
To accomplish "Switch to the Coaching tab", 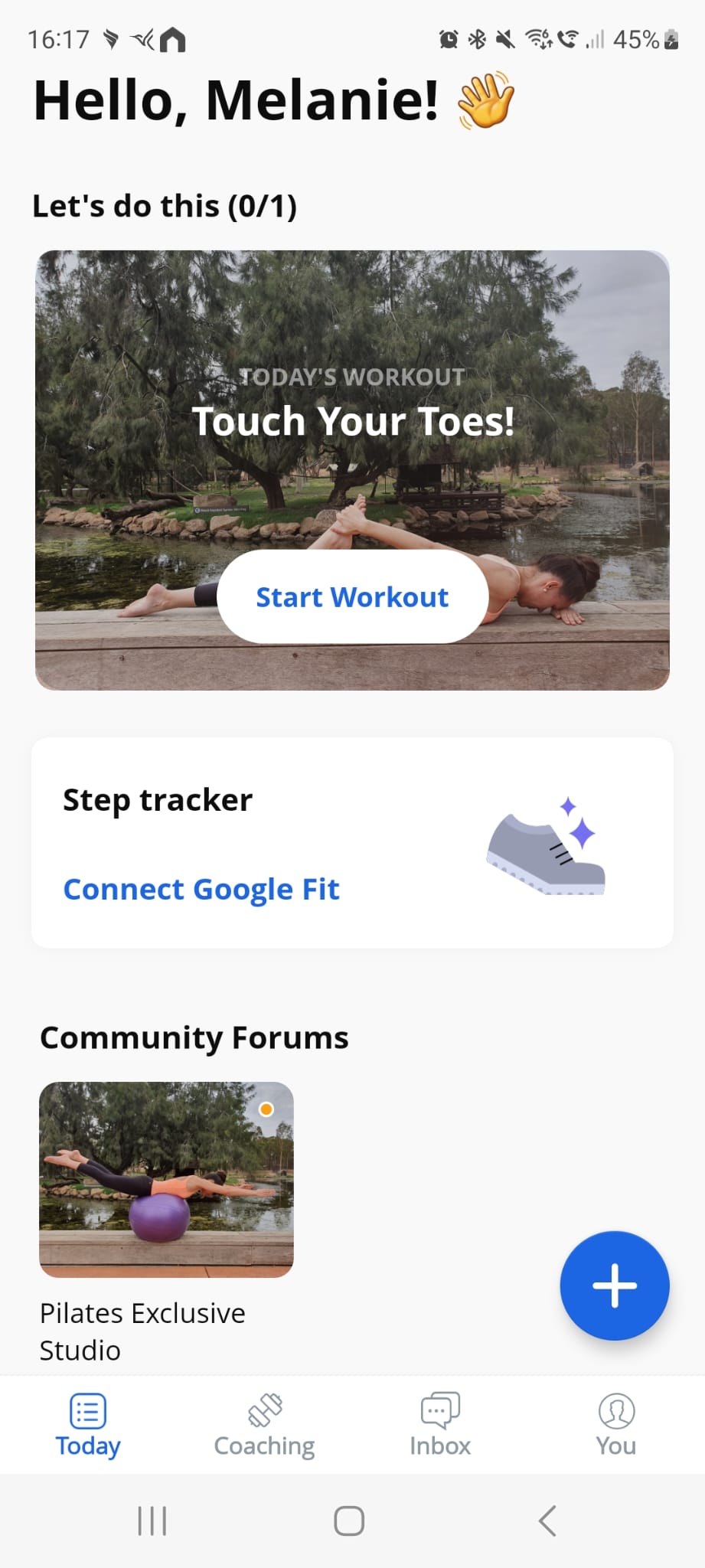I will [264, 1425].
